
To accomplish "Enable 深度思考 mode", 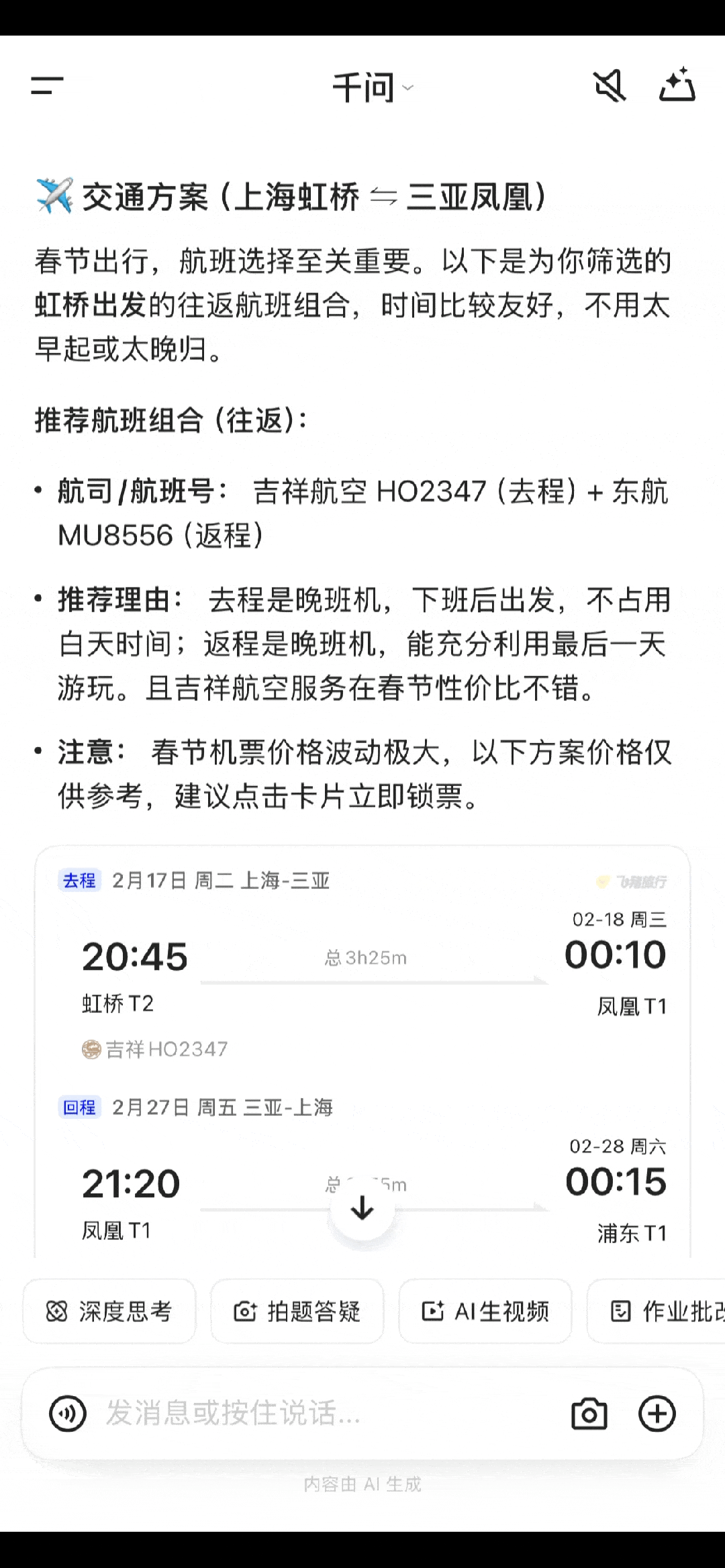I will click(x=109, y=1311).
